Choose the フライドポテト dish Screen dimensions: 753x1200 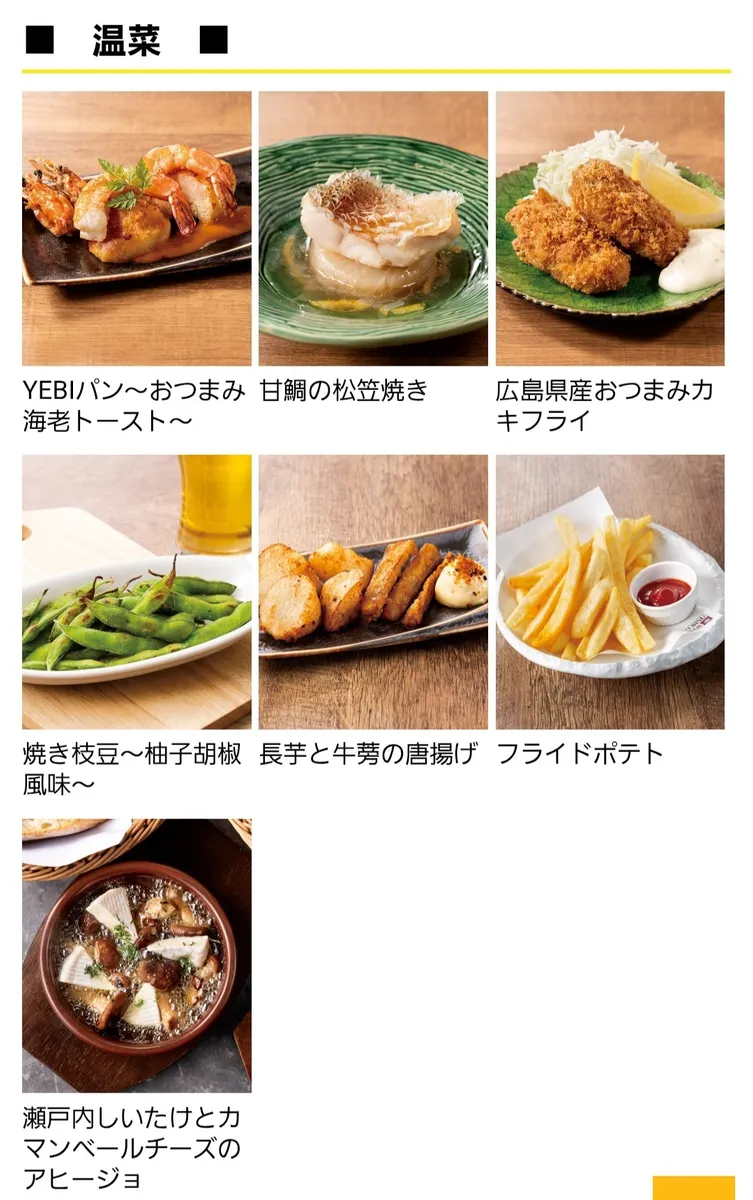click(x=610, y=592)
